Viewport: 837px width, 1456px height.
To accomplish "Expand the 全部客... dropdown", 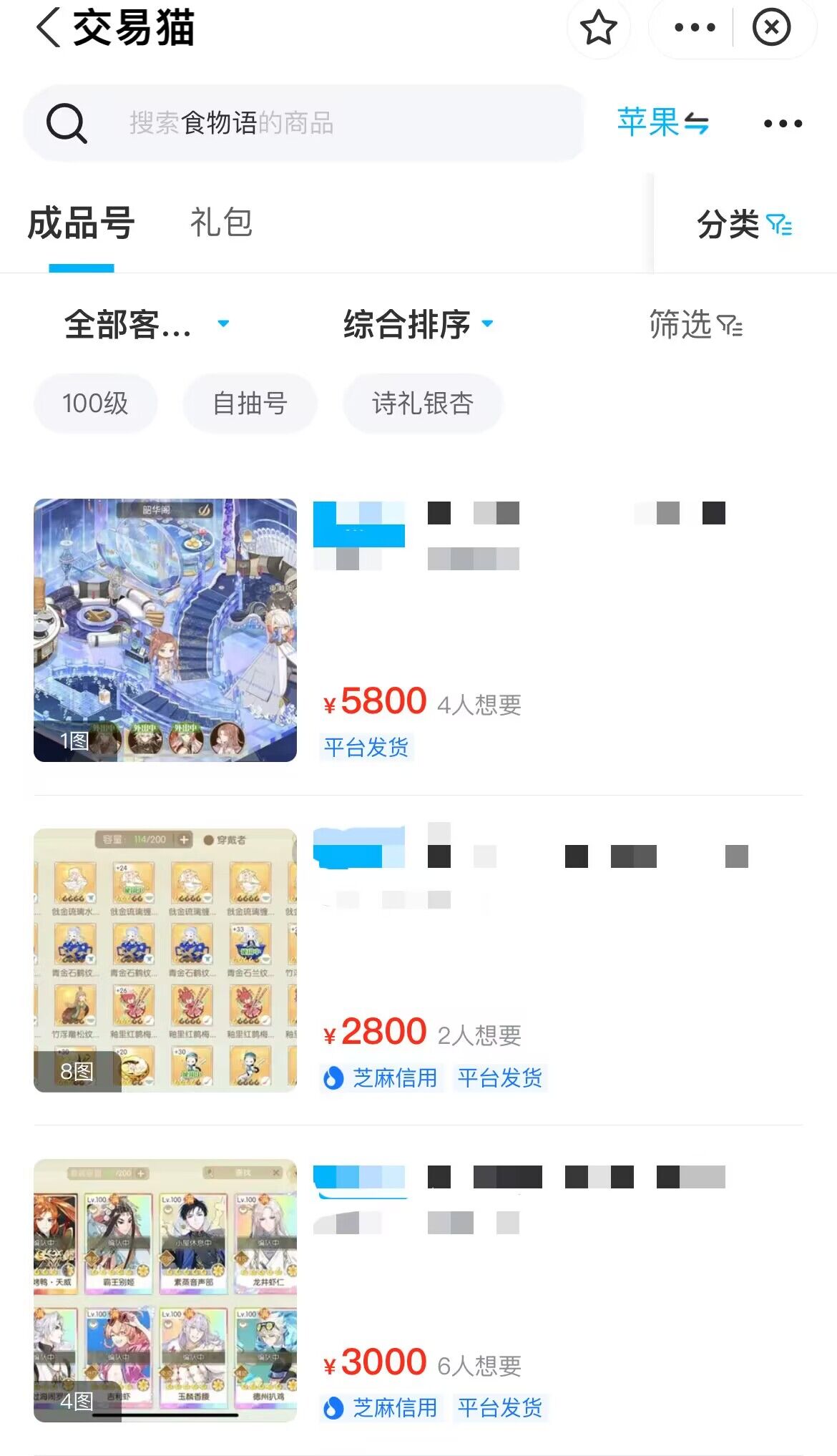I will [147, 325].
